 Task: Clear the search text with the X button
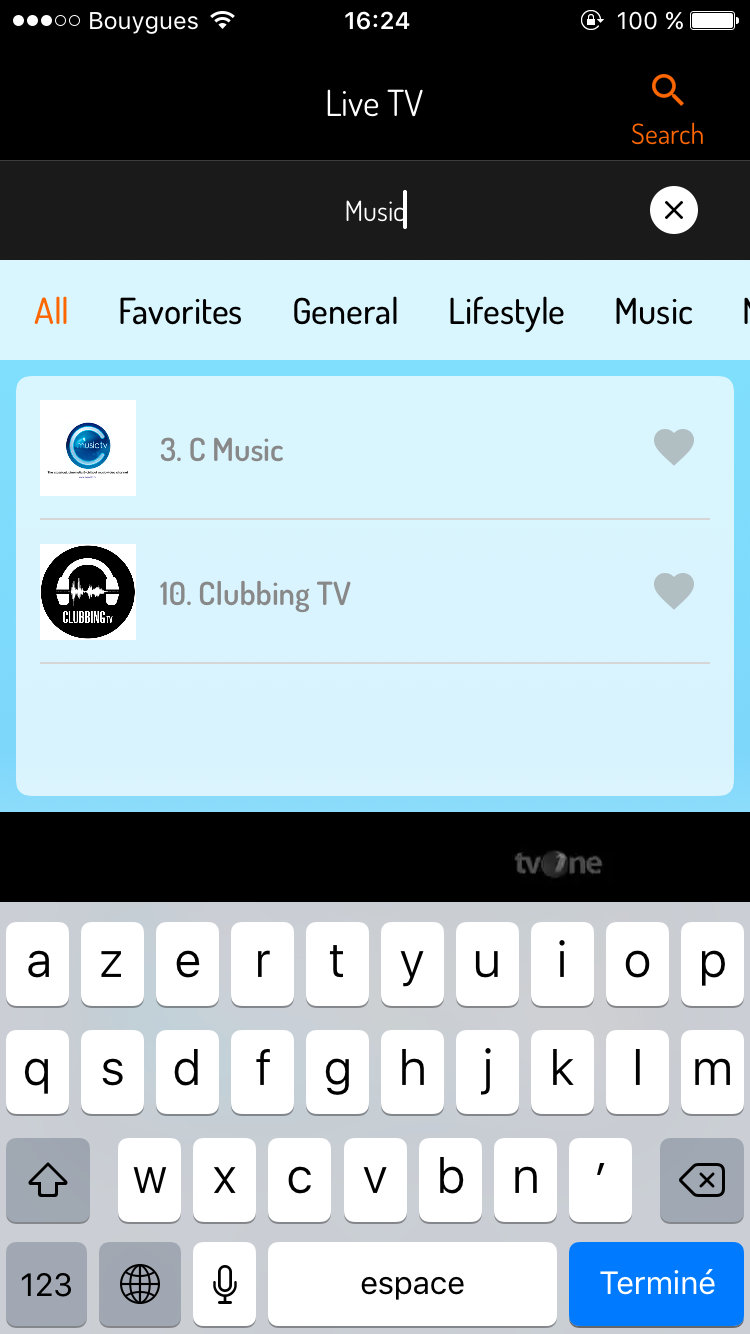pos(673,210)
